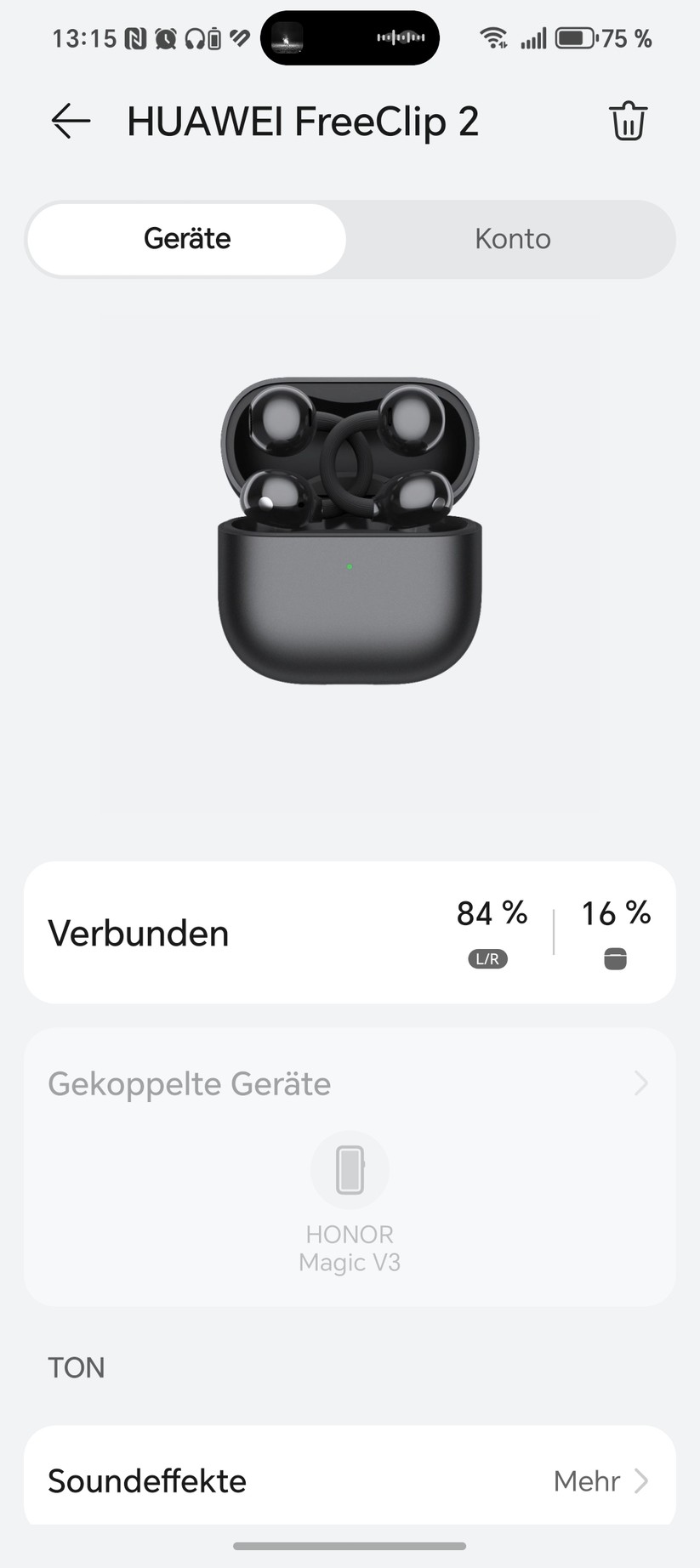The image size is (700, 1568).
Task: Tap the Wi-Fi icon in the status bar
Action: pos(496,37)
